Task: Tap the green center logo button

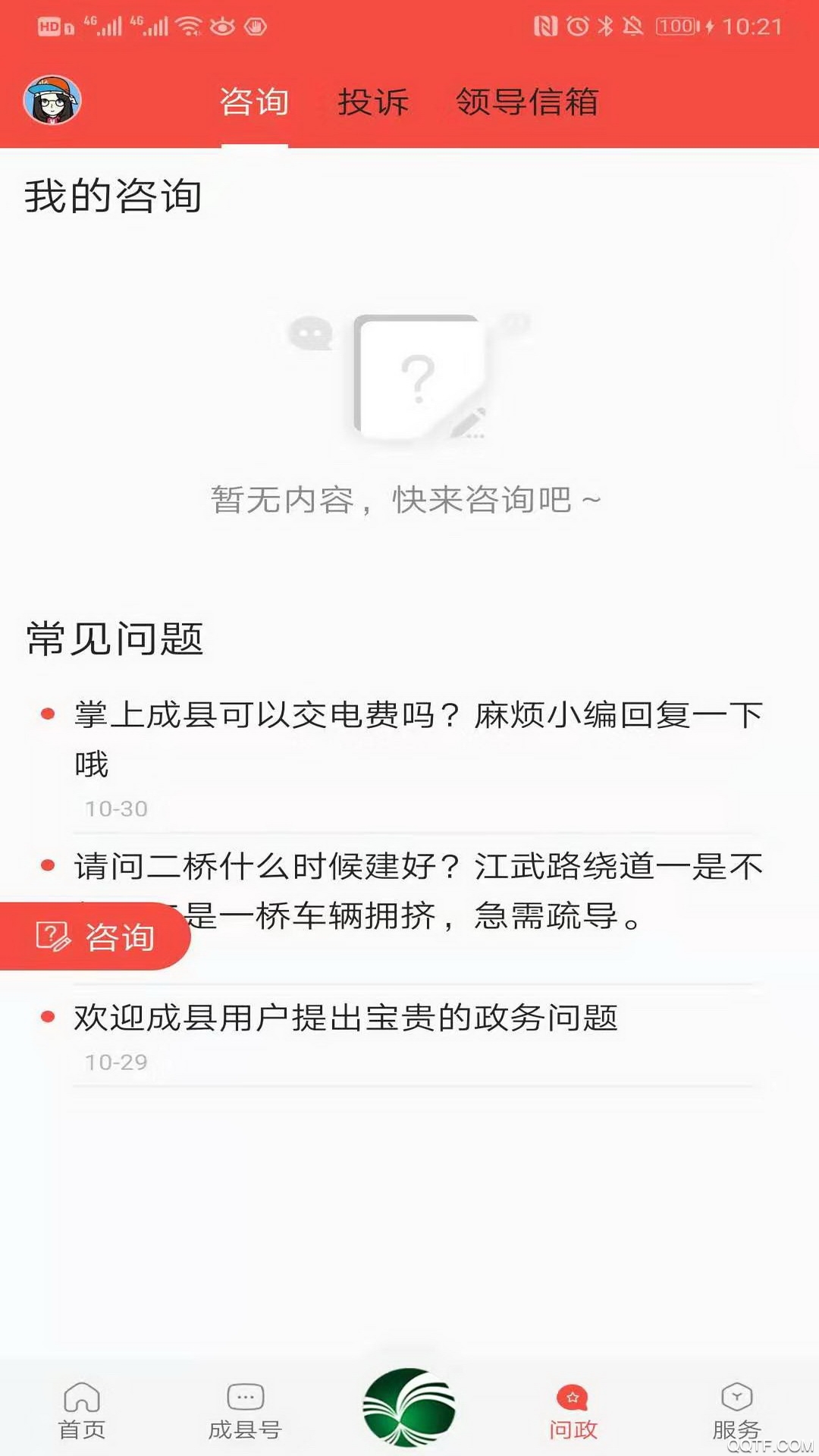Action: click(x=409, y=1407)
